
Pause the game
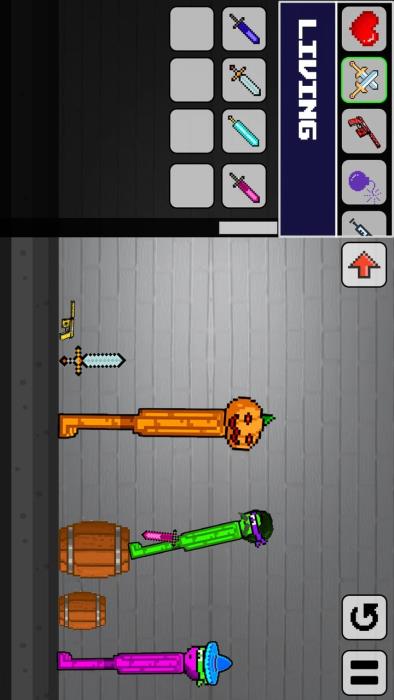pos(364,673)
